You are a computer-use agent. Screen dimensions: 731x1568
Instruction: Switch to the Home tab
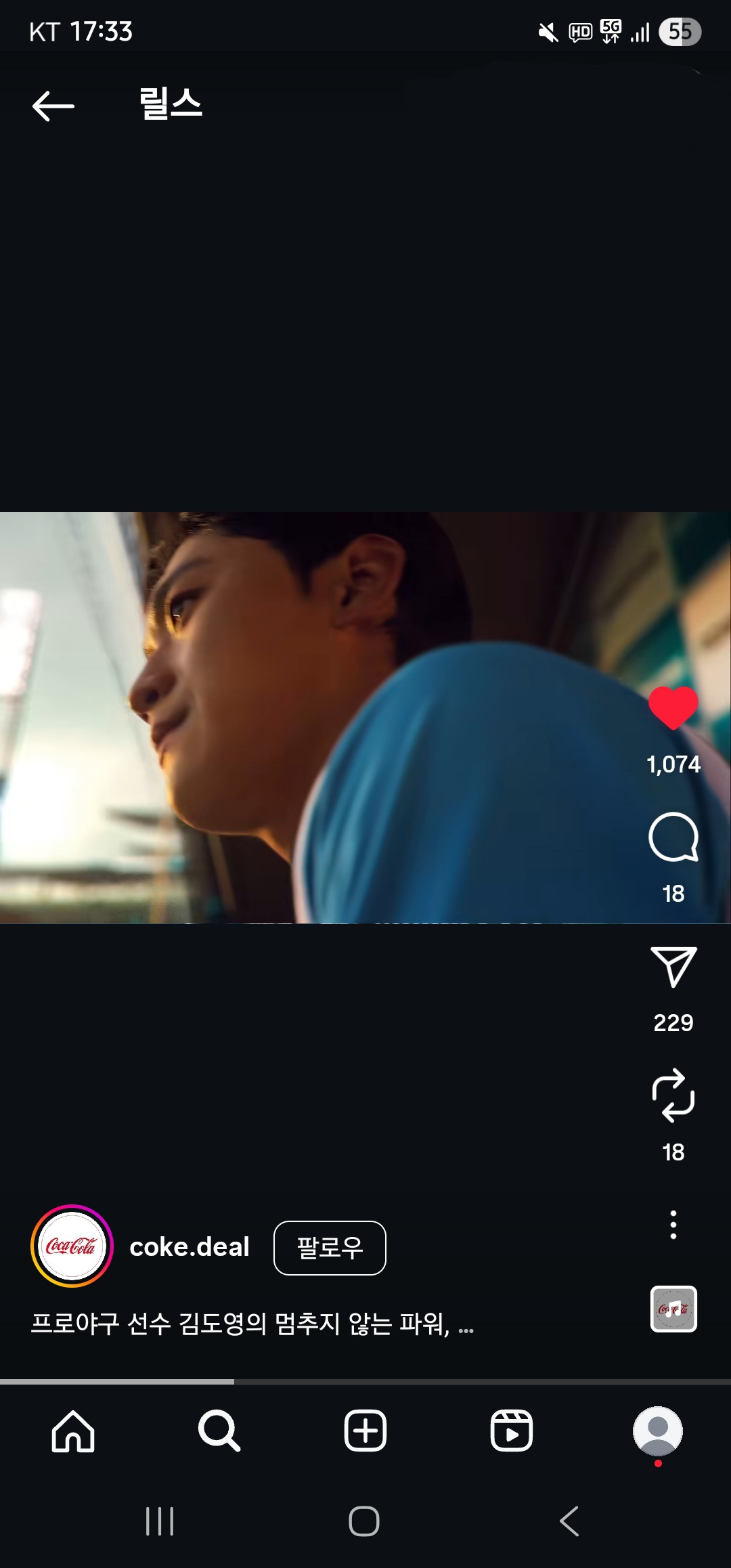tap(73, 1431)
